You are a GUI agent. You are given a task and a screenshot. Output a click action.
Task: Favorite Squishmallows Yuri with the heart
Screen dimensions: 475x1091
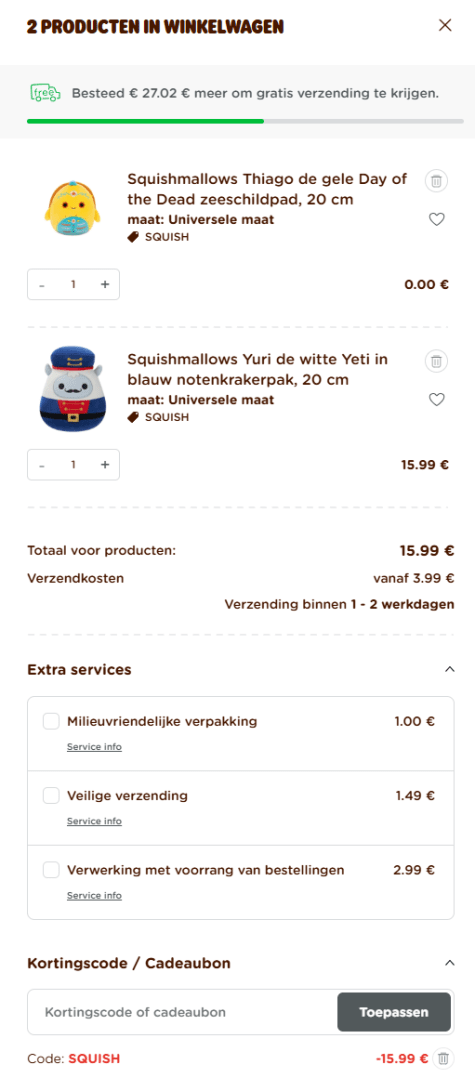(436, 400)
